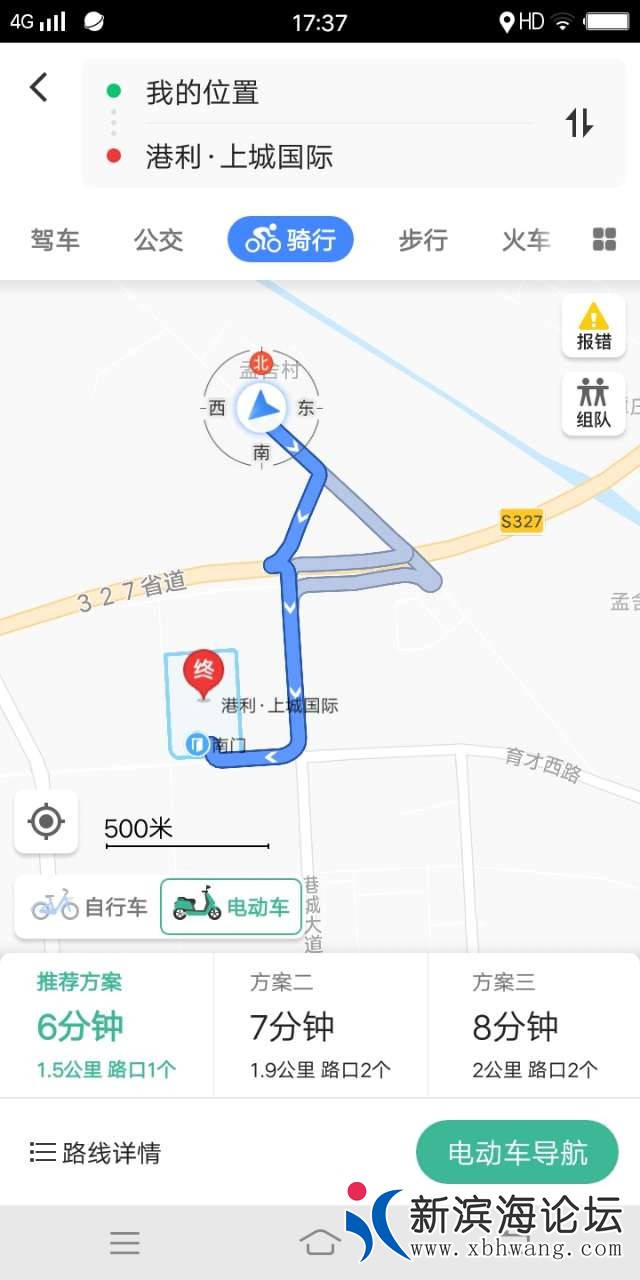Viewport: 640px width, 1280px height.
Task: Recenter map on my location
Action: pyautogui.click(x=46, y=821)
